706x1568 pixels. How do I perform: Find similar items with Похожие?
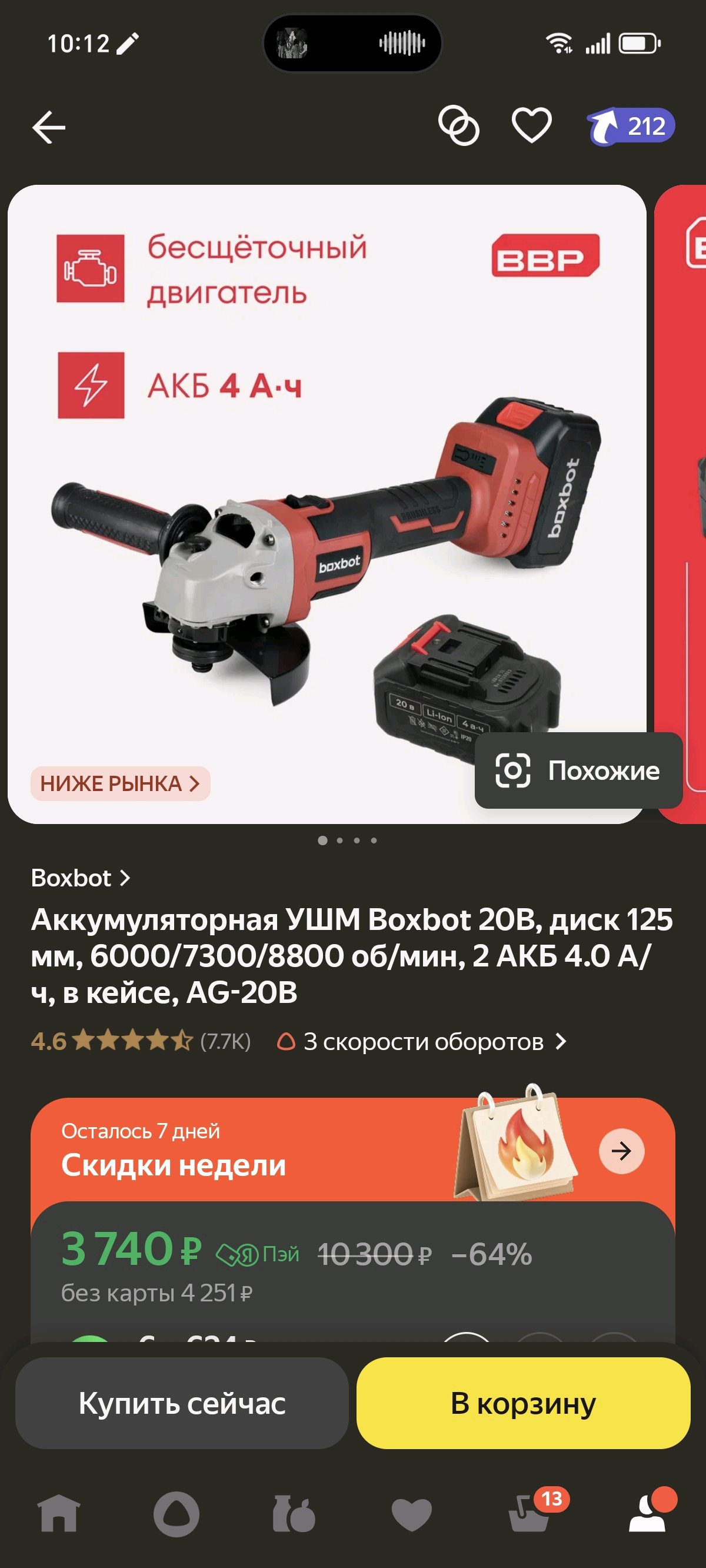(x=578, y=770)
